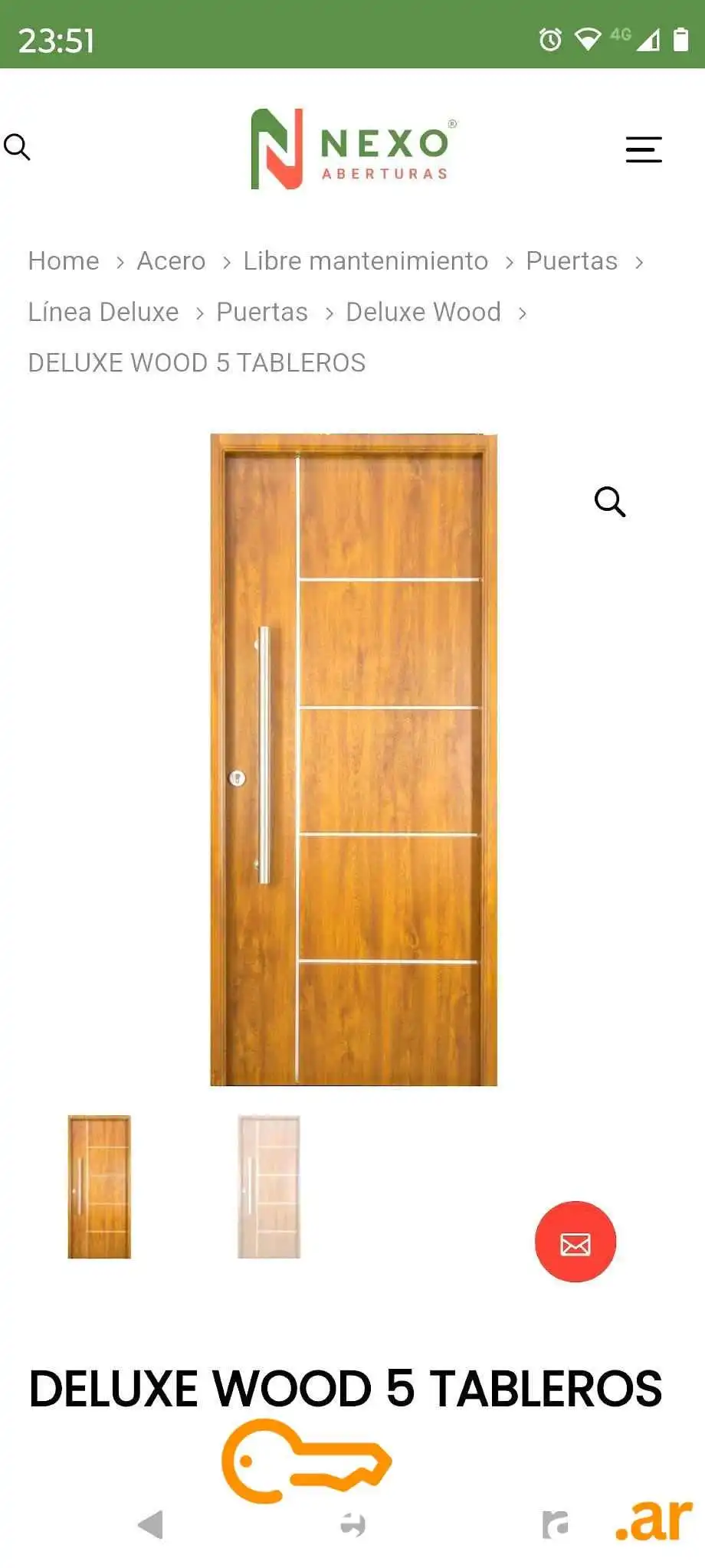Open the search icon in the header
Viewport: 705px width, 1568px height.
pos(17,147)
